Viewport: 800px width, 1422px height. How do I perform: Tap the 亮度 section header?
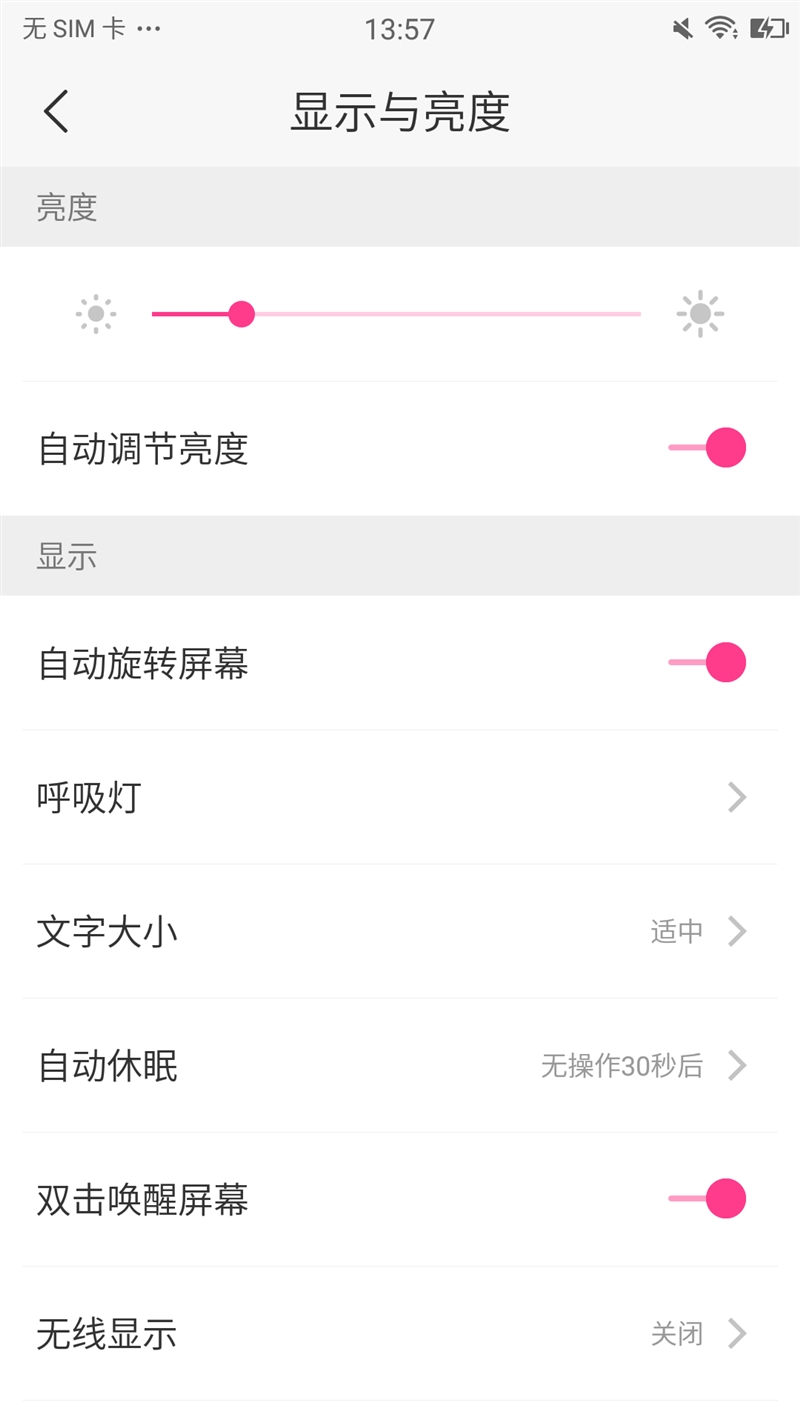coord(68,209)
